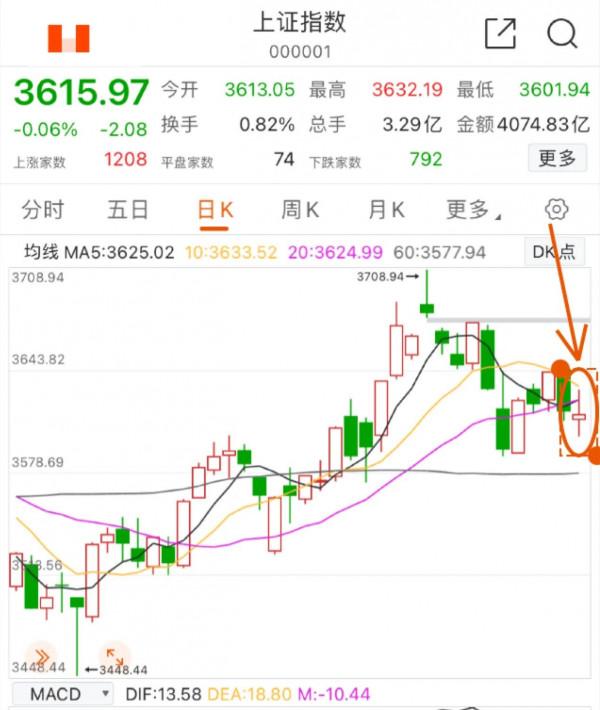Open chart settings gear

point(557,210)
